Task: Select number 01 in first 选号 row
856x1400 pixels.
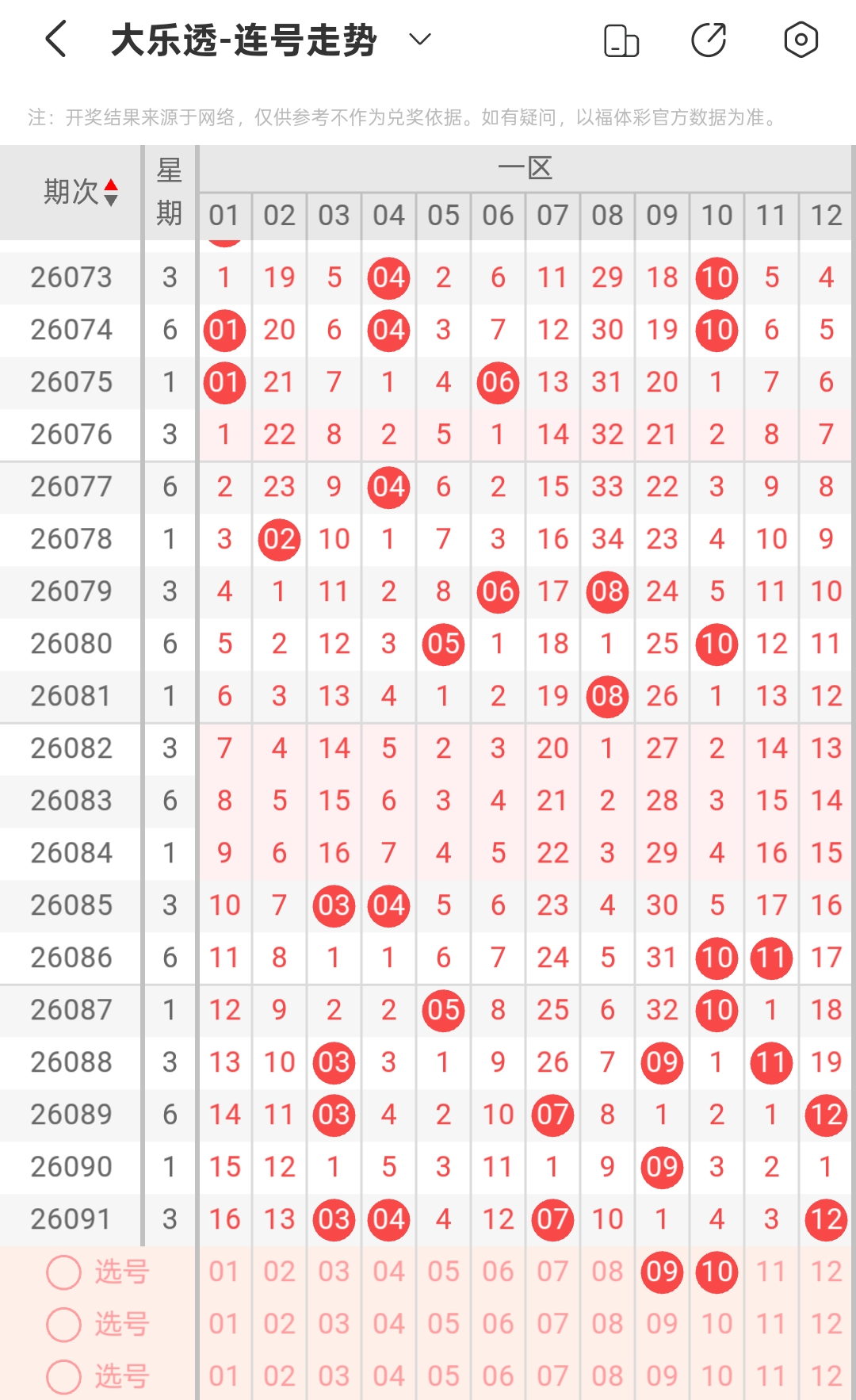Action: point(224,1272)
